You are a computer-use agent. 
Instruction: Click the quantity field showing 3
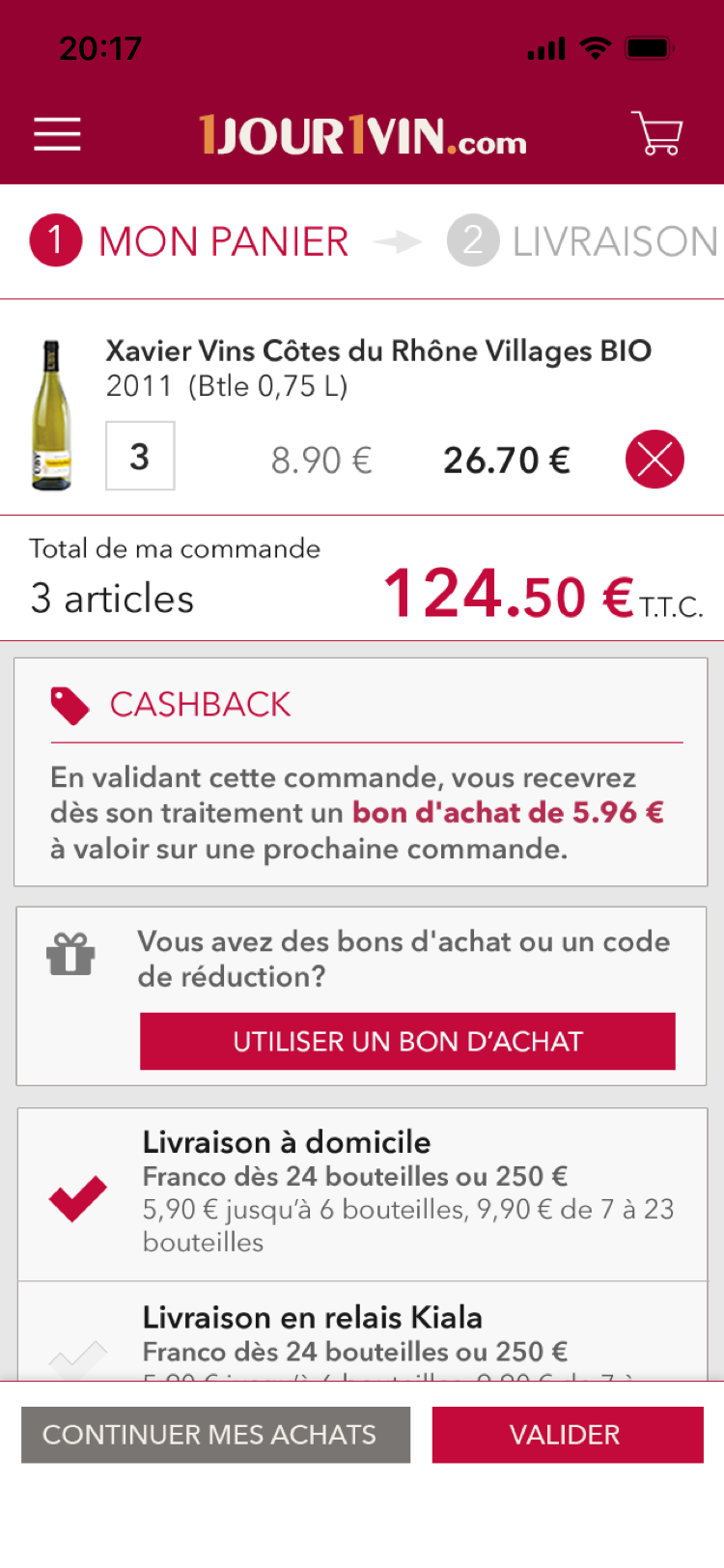pos(140,457)
